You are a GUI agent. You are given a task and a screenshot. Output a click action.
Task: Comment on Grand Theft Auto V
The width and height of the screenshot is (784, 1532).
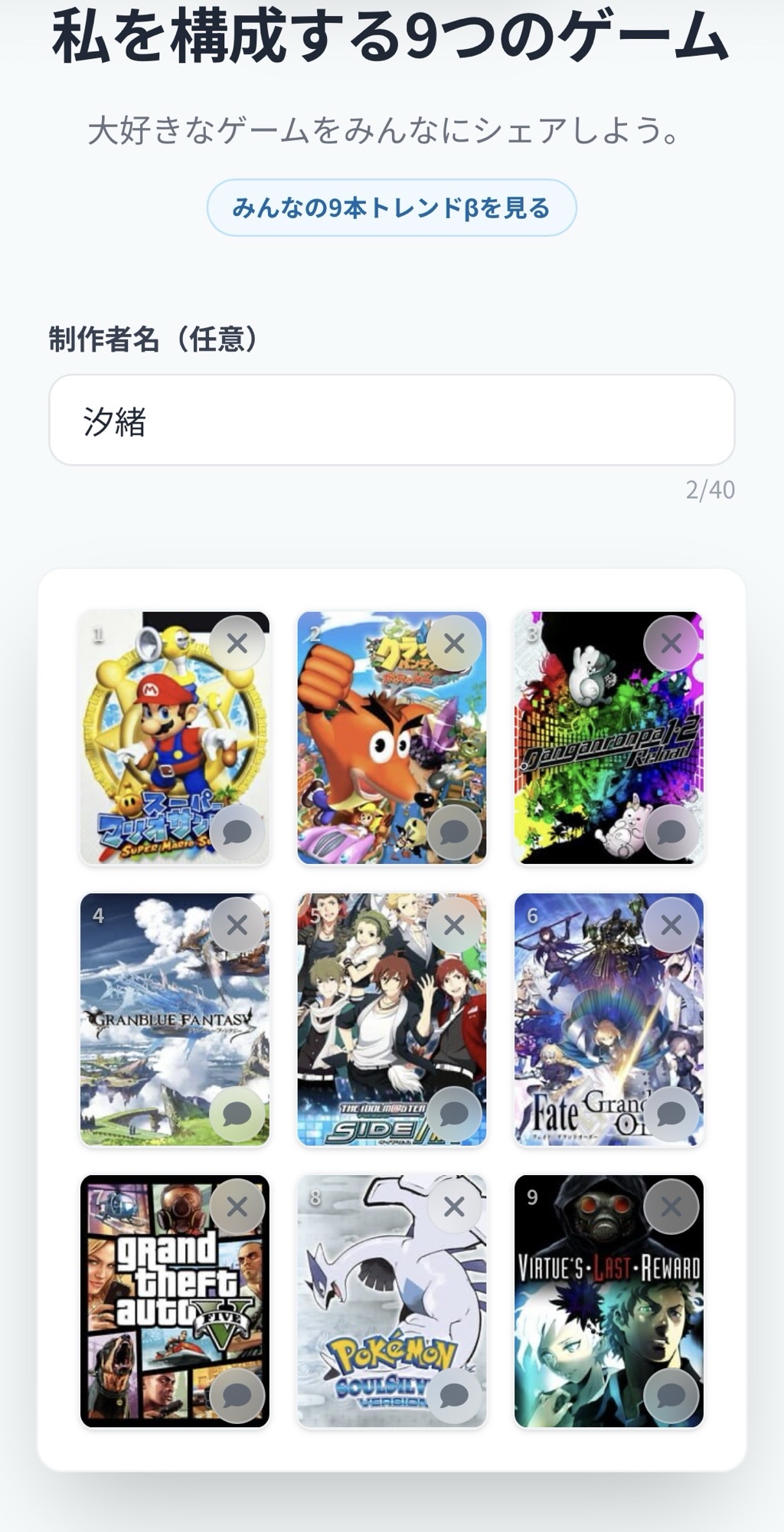point(237,1396)
